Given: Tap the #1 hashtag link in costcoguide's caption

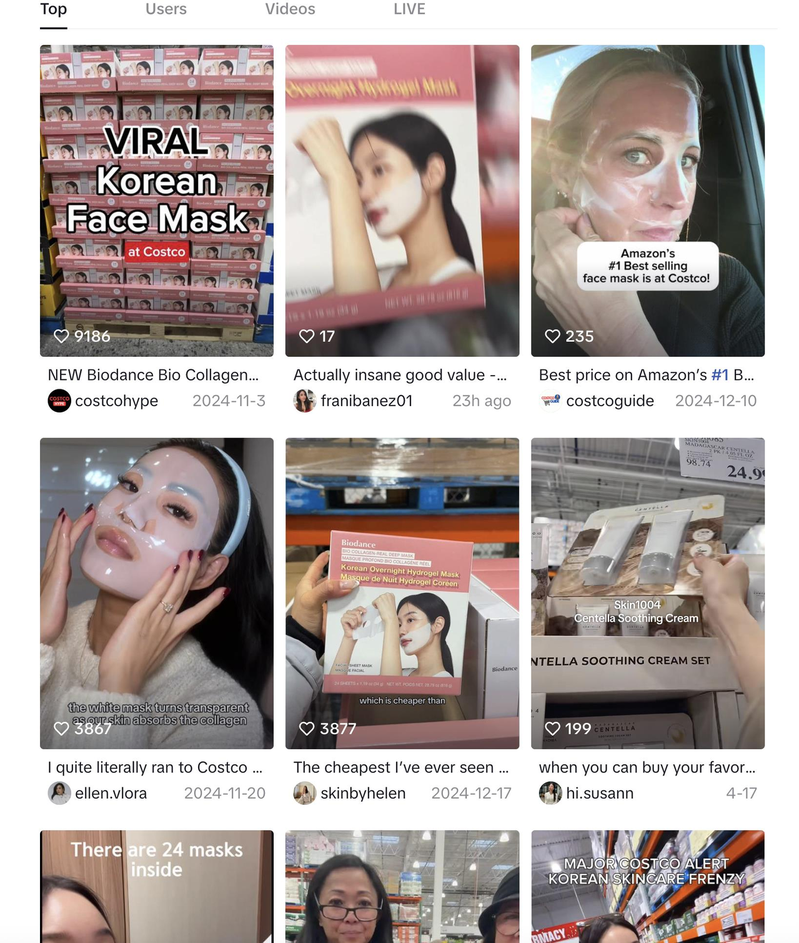Looking at the screenshot, I should point(720,375).
